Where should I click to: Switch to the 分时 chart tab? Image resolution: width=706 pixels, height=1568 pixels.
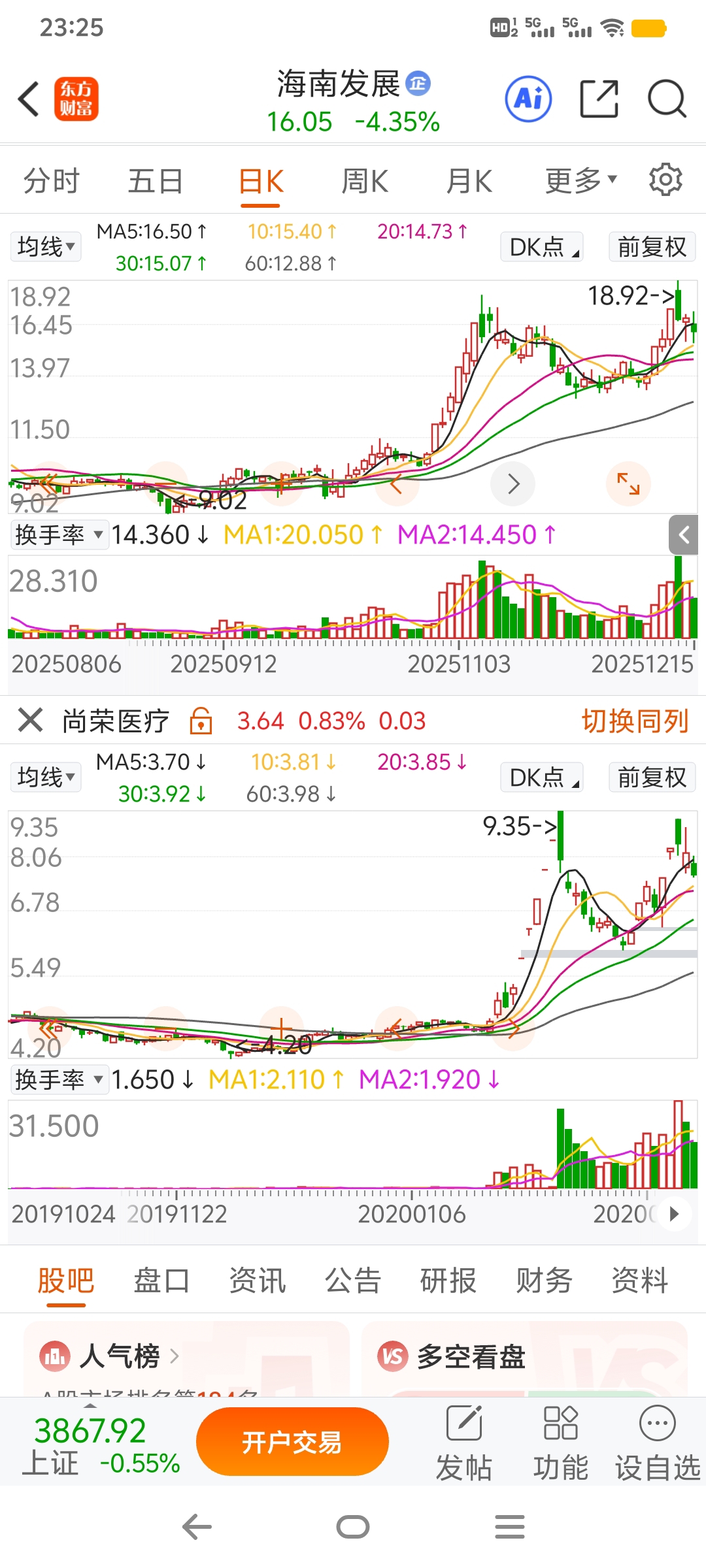tap(51, 181)
